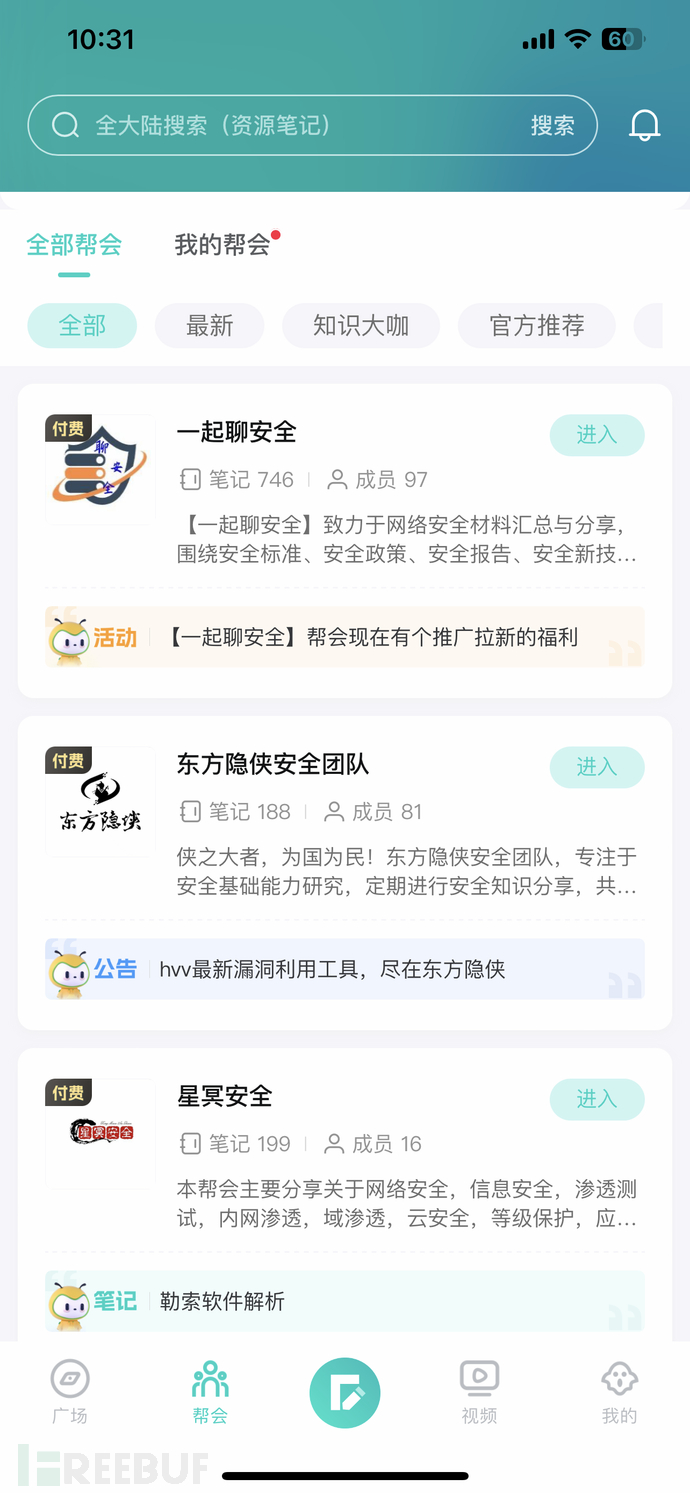Open the notifications bell

click(644, 125)
